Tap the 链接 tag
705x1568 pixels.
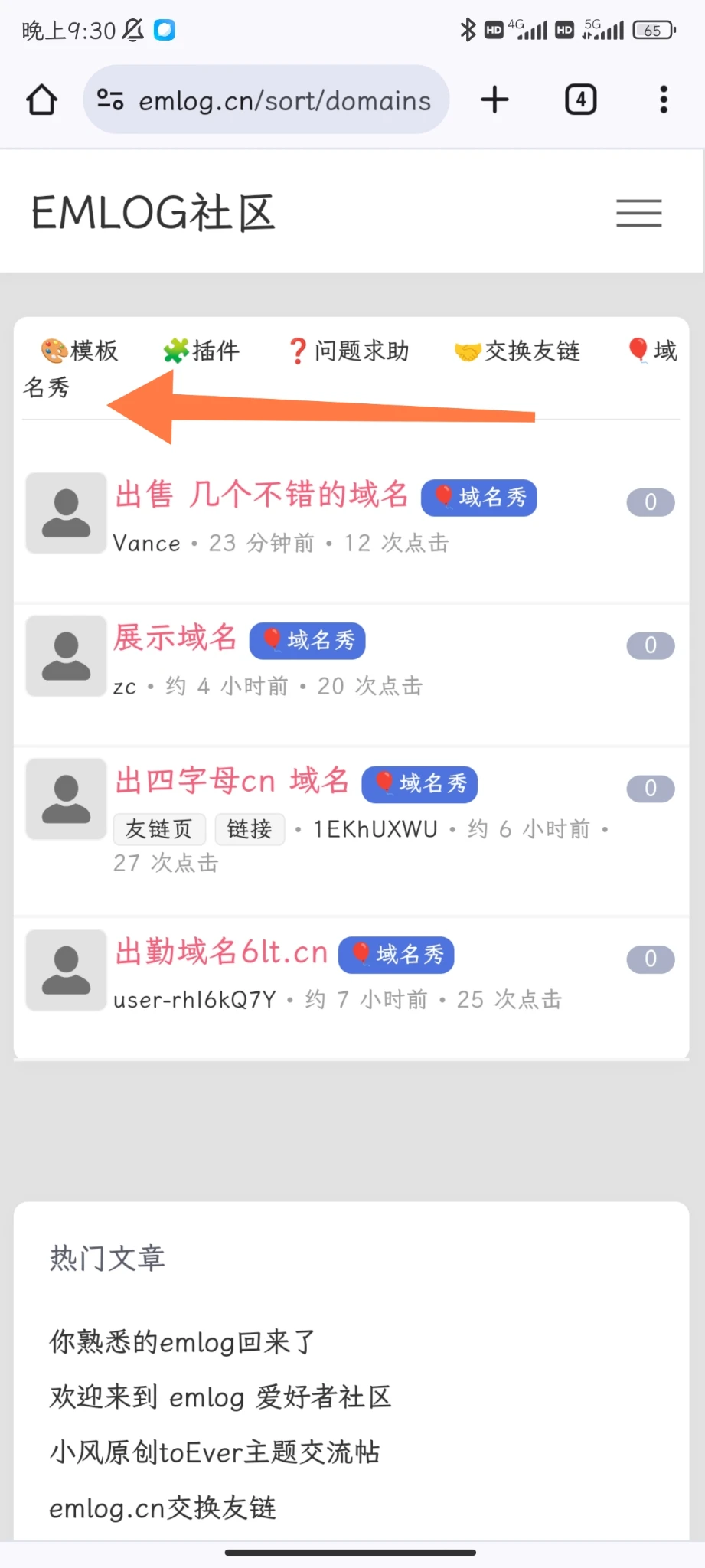click(250, 829)
